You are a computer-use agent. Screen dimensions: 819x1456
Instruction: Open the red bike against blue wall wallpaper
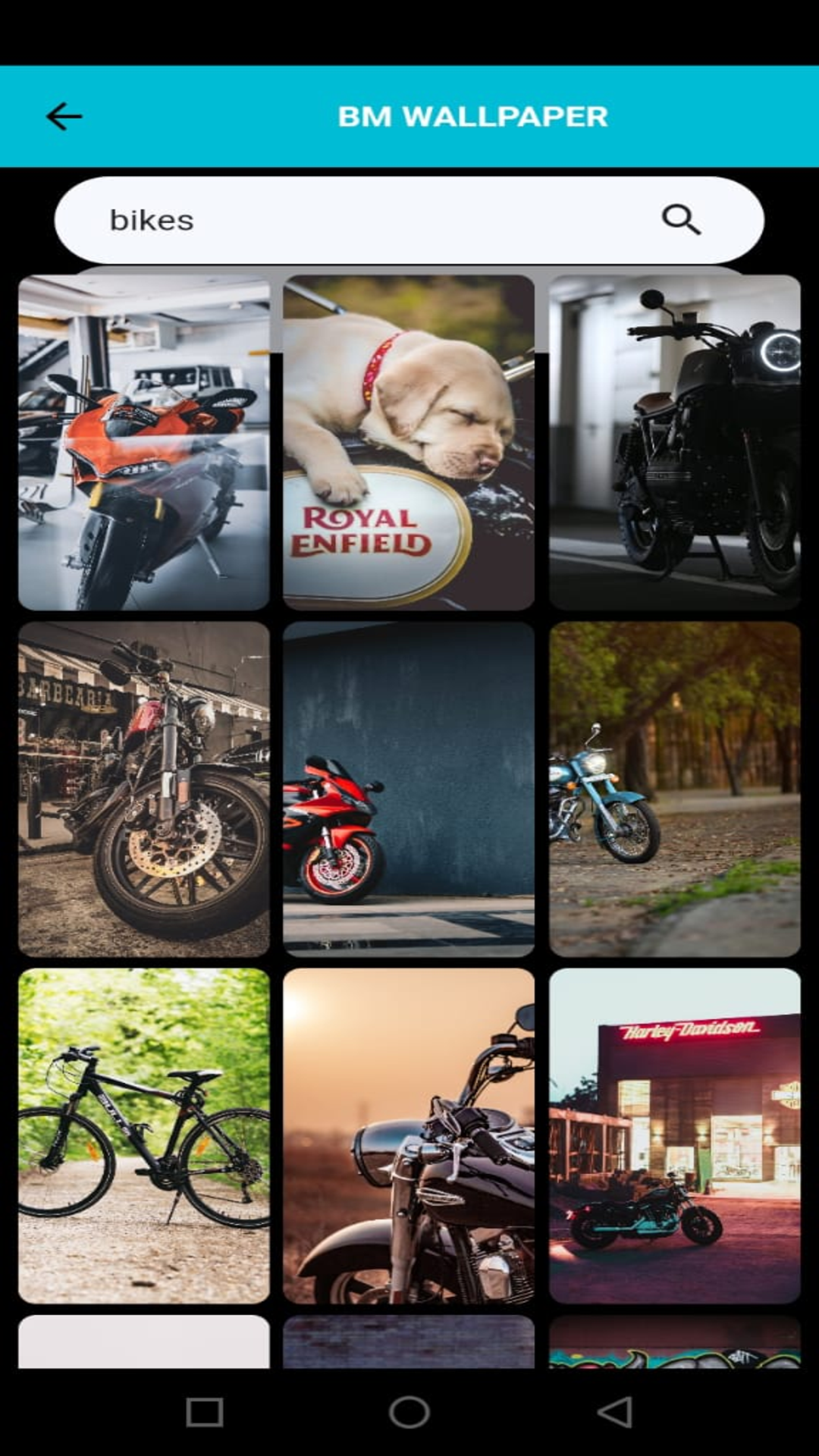409,789
